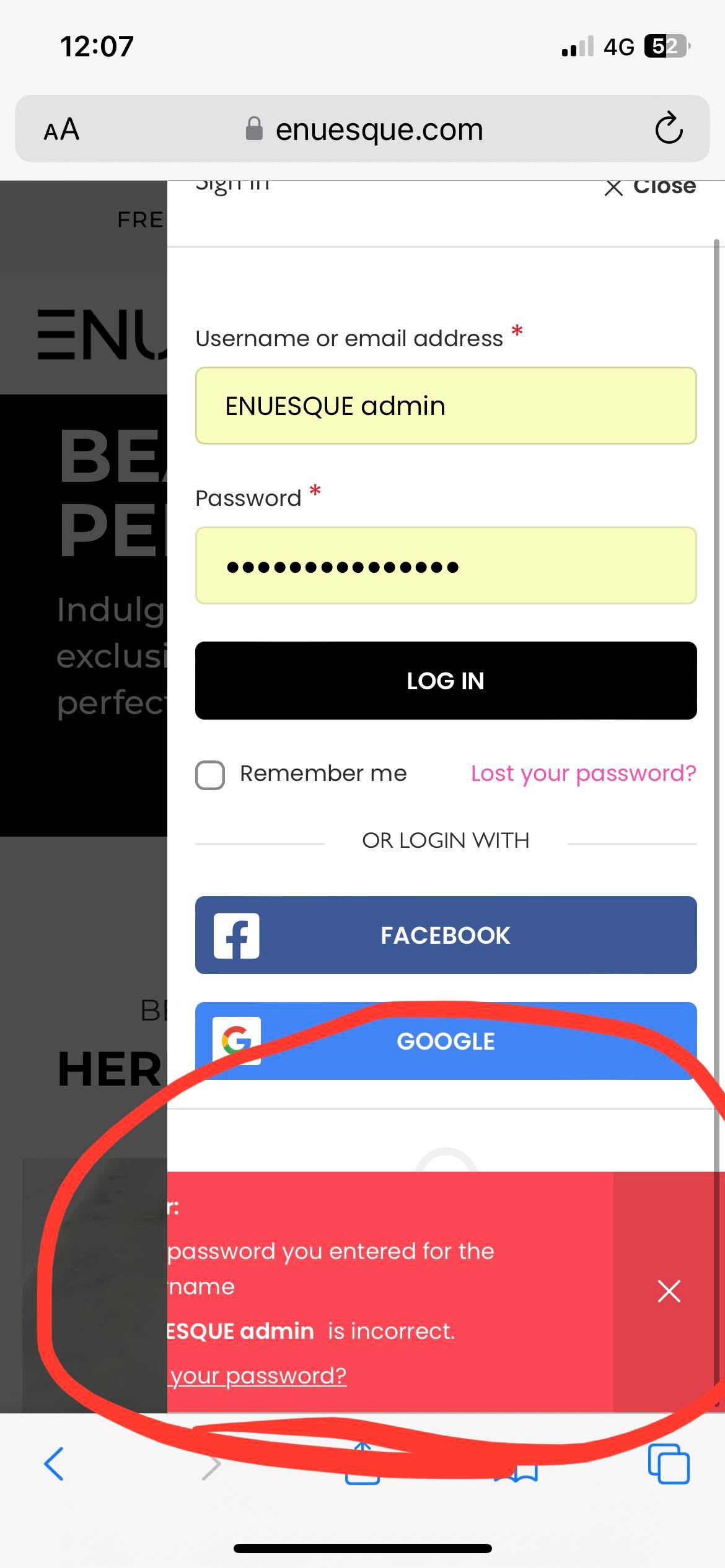This screenshot has height=1568, width=725.
Task: Tap the enuesque.com address bar
Action: pyautogui.click(x=378, y=129)
